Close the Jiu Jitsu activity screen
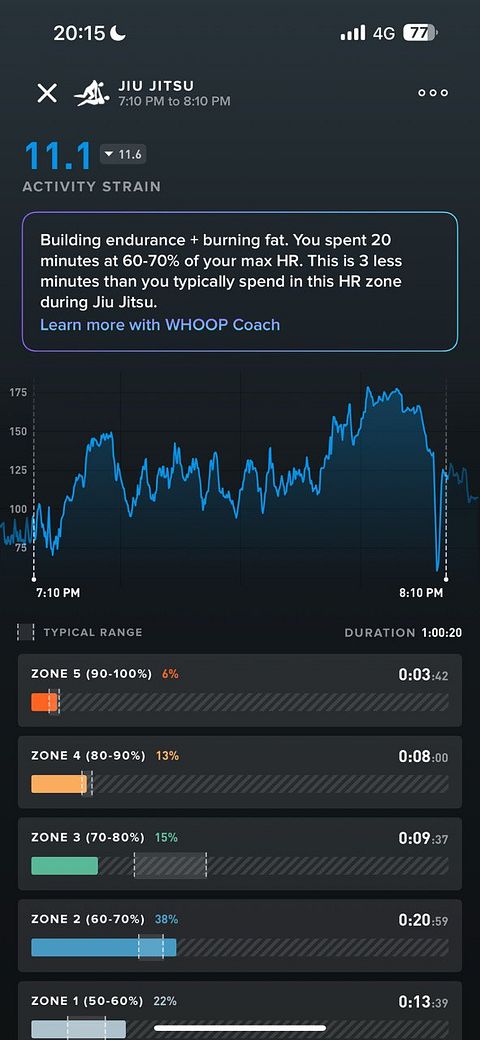This screenshot has height=1040, width=480. coord(47,93)
